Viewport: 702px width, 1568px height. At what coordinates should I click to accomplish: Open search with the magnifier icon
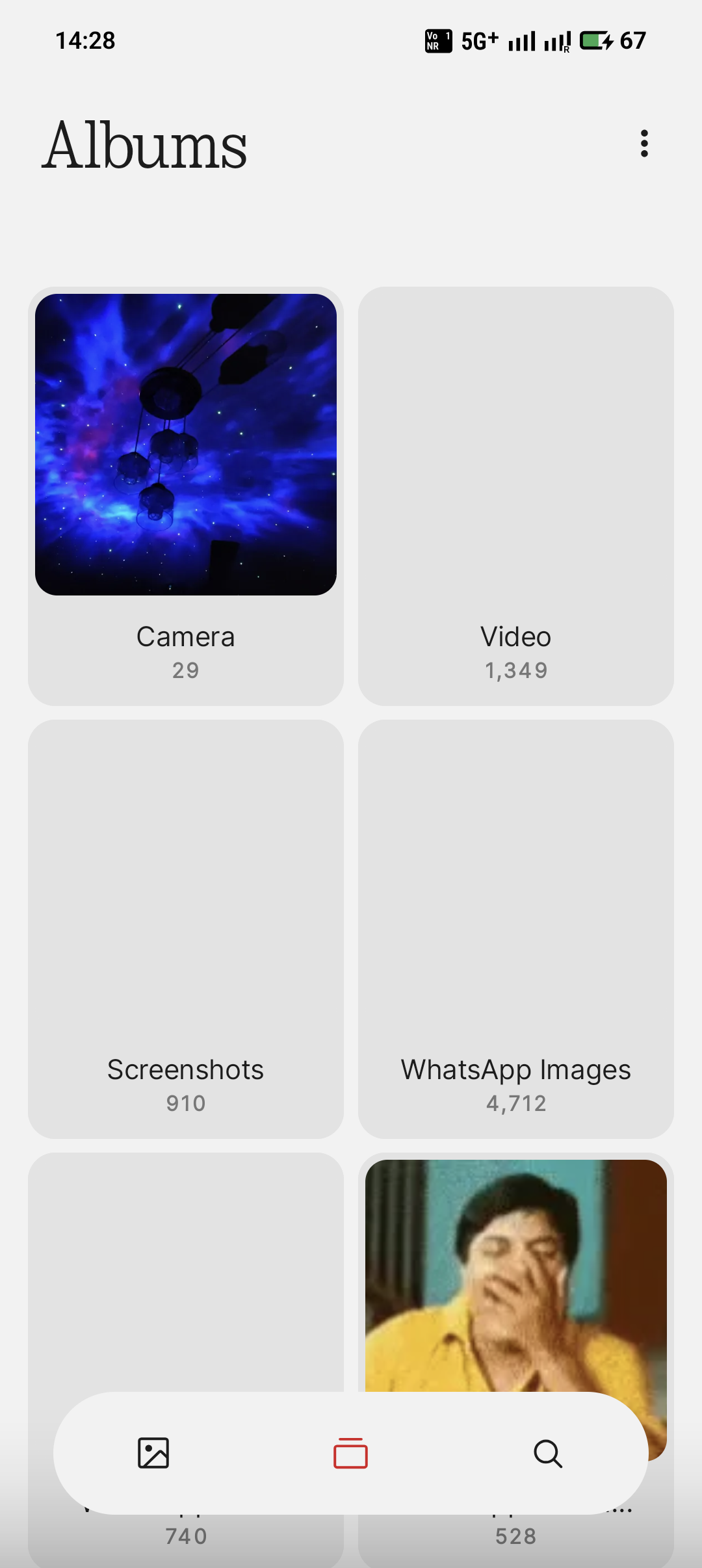click(x=548, y=1455)
